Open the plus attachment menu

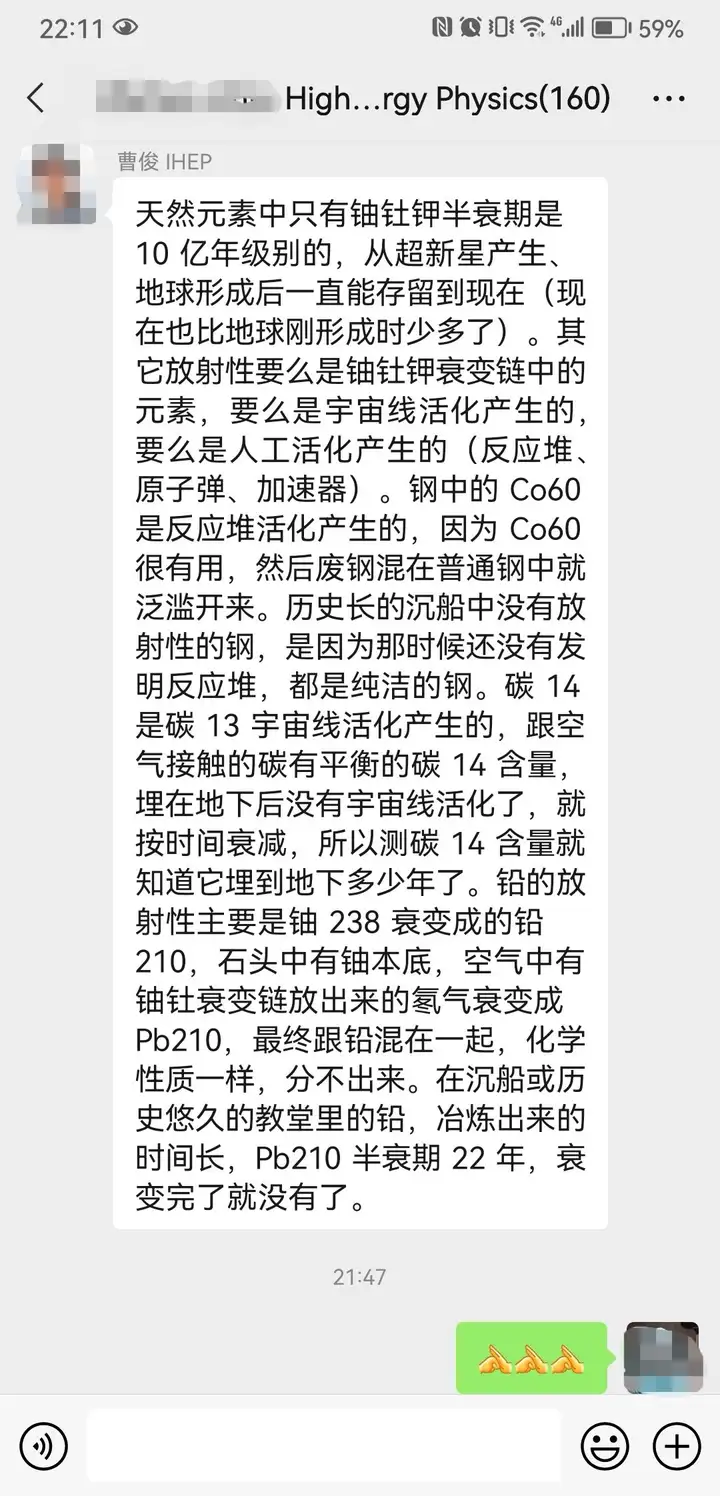(677, 1445)
